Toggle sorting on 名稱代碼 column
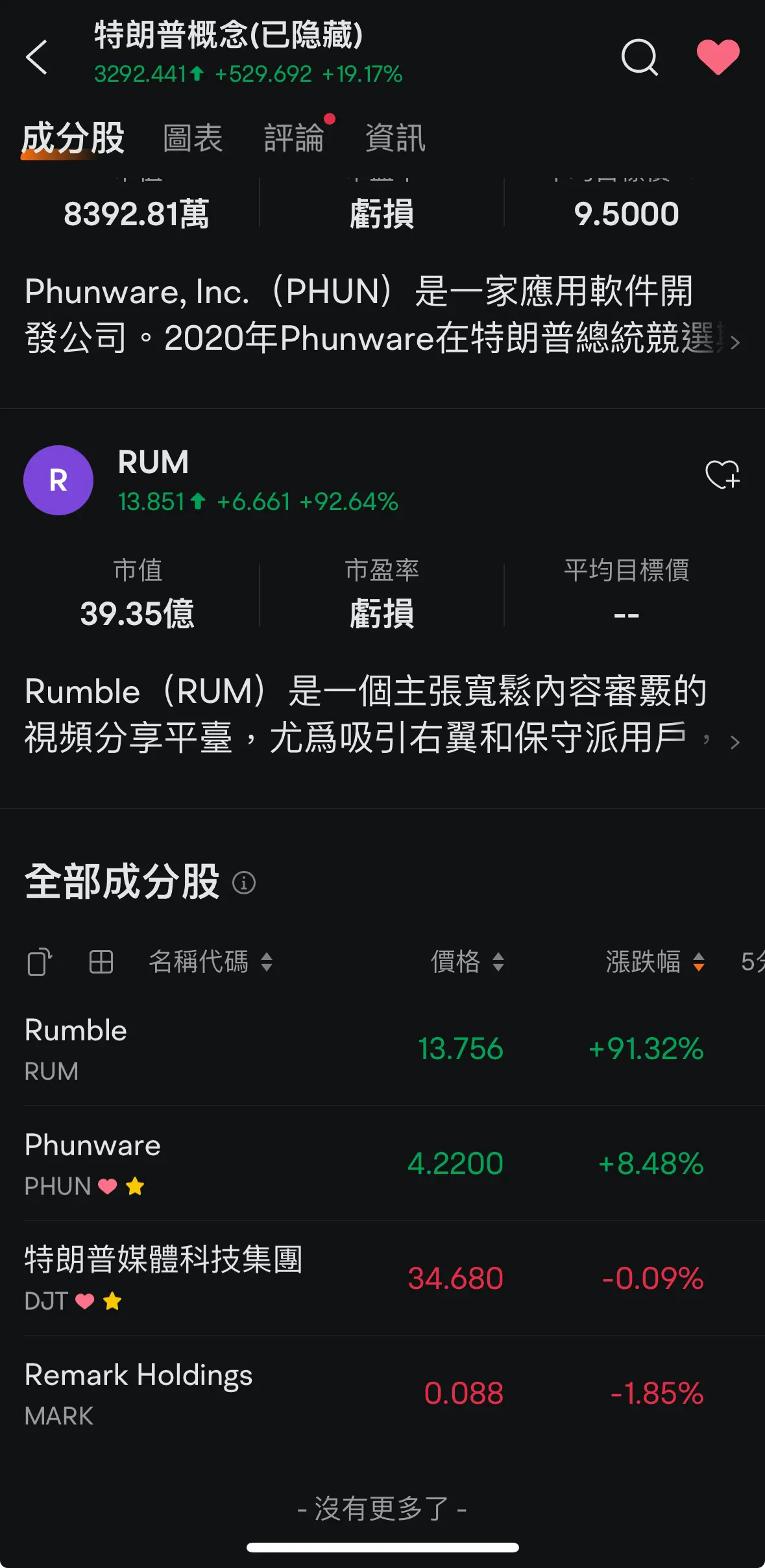 coord(209,963)
